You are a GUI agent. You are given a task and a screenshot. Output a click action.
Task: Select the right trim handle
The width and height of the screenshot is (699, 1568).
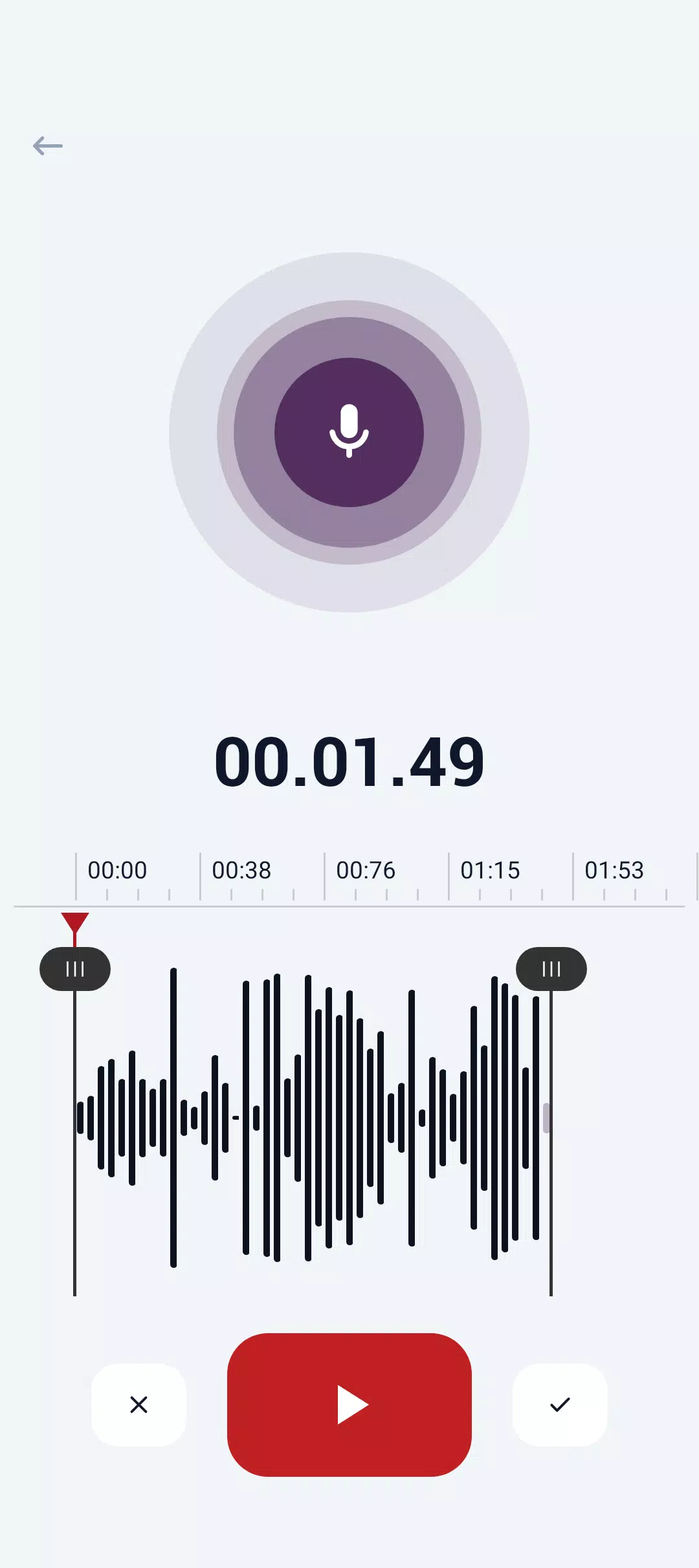[551, 969]
